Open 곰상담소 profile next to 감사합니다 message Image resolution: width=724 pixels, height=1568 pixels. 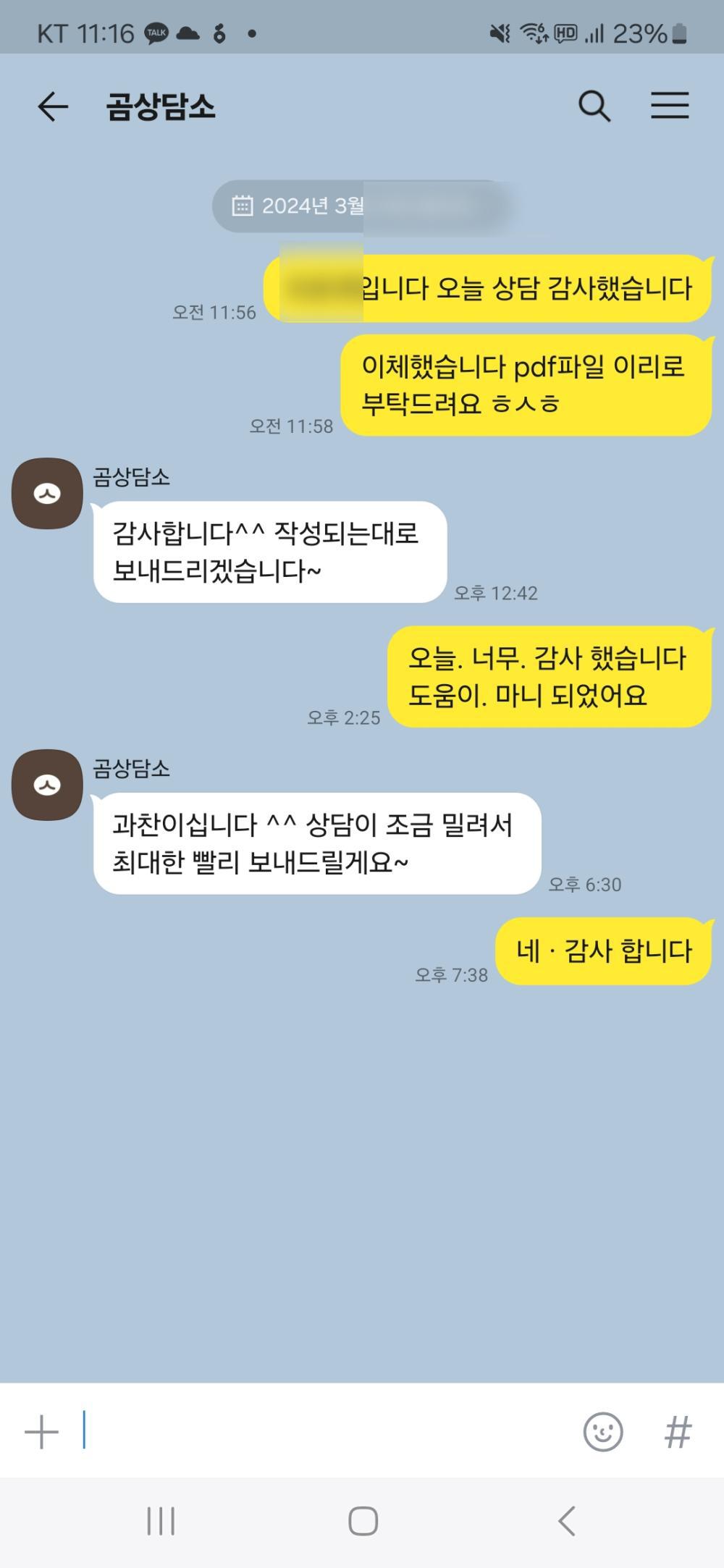click(x=47, y=494)
